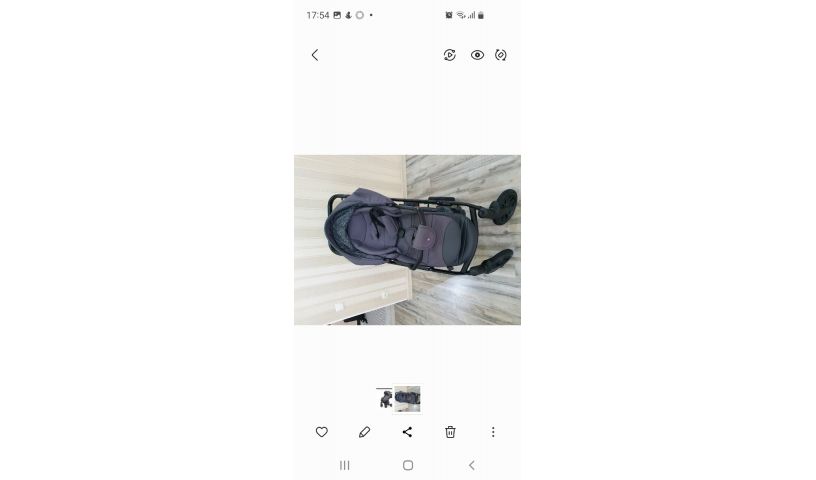Go to the home screen
Viewport: 816px width, 480px height.
tap(408, 465)
